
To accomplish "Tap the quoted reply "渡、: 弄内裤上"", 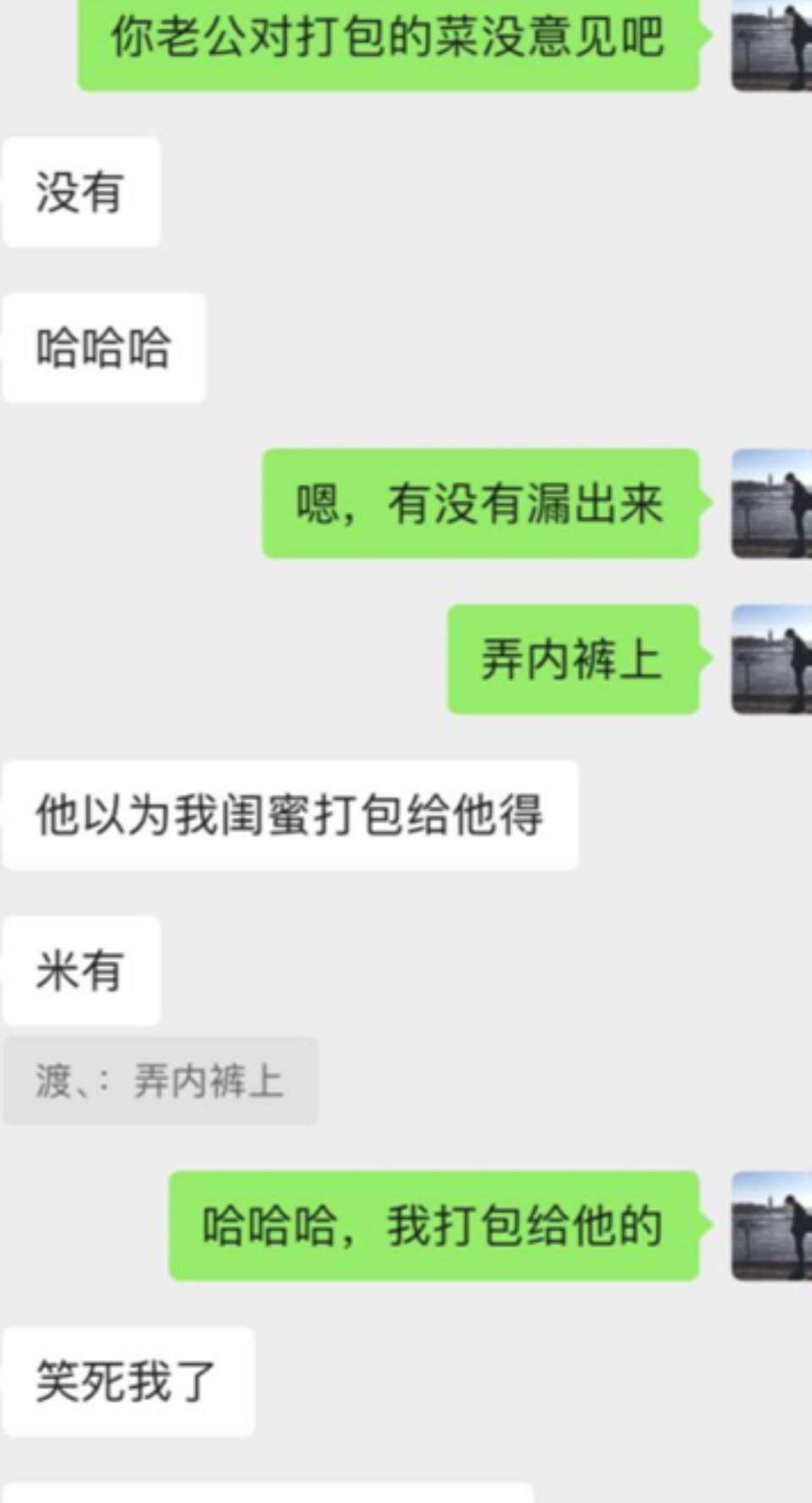I will click(x=161, y=1081).
